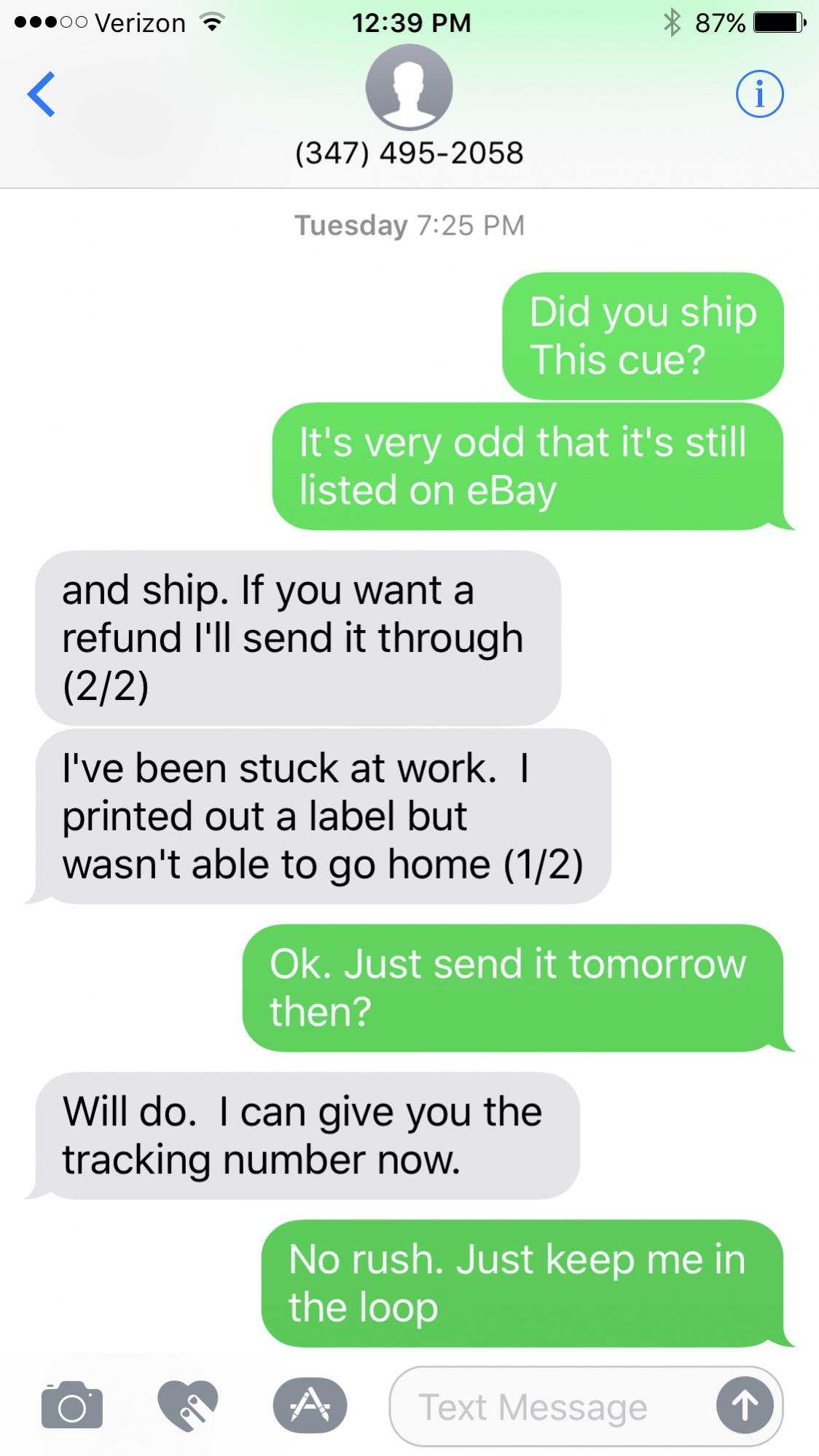
Task: Open the camera to attach a photo
Action: point(71,1406)
